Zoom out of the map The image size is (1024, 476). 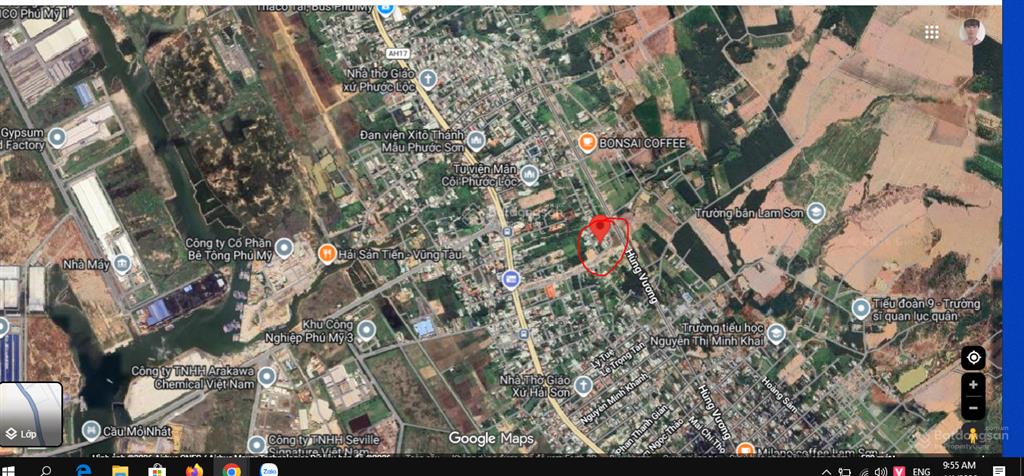[973, 408]
